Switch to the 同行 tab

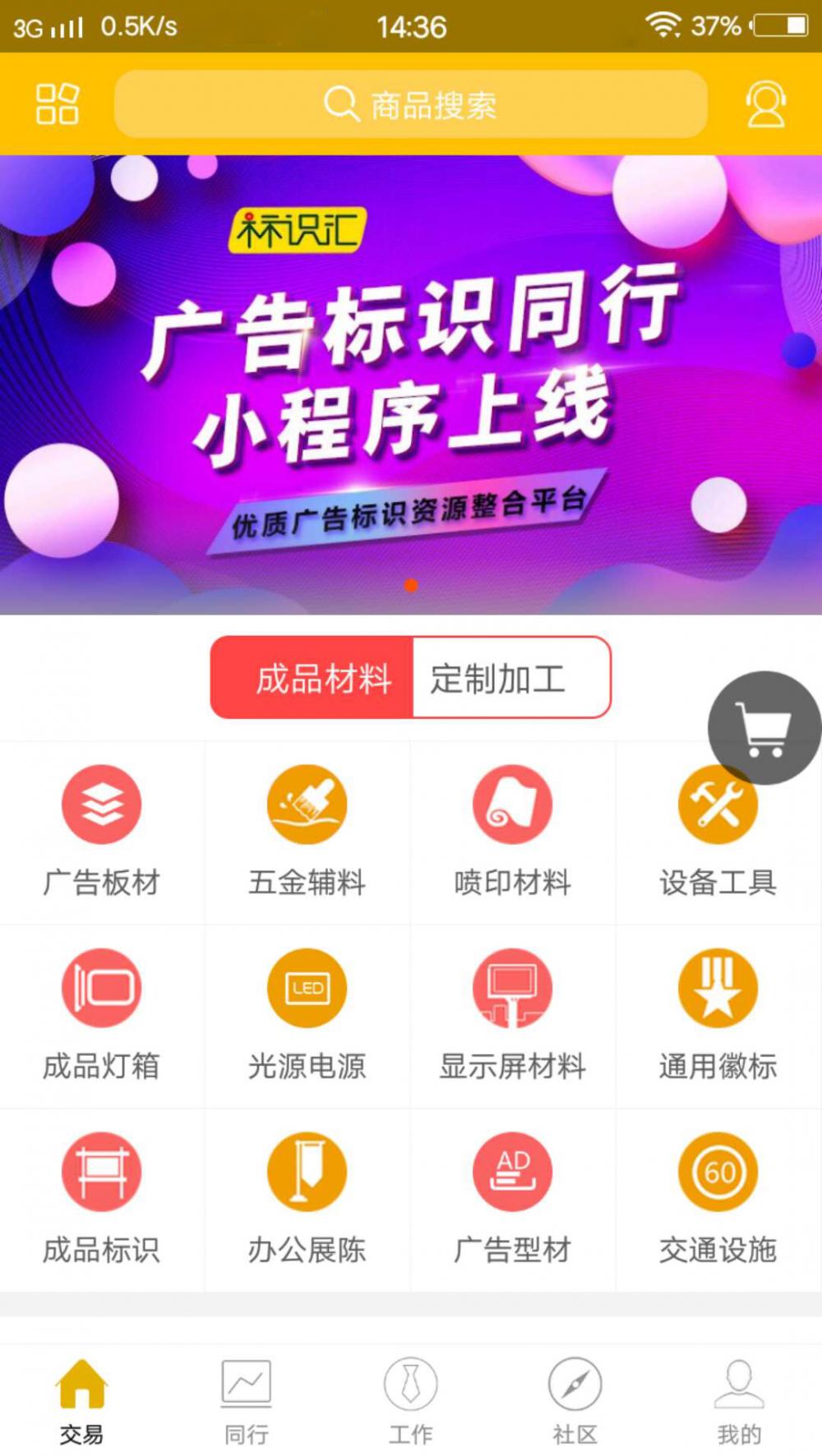tap(247, 1402)
